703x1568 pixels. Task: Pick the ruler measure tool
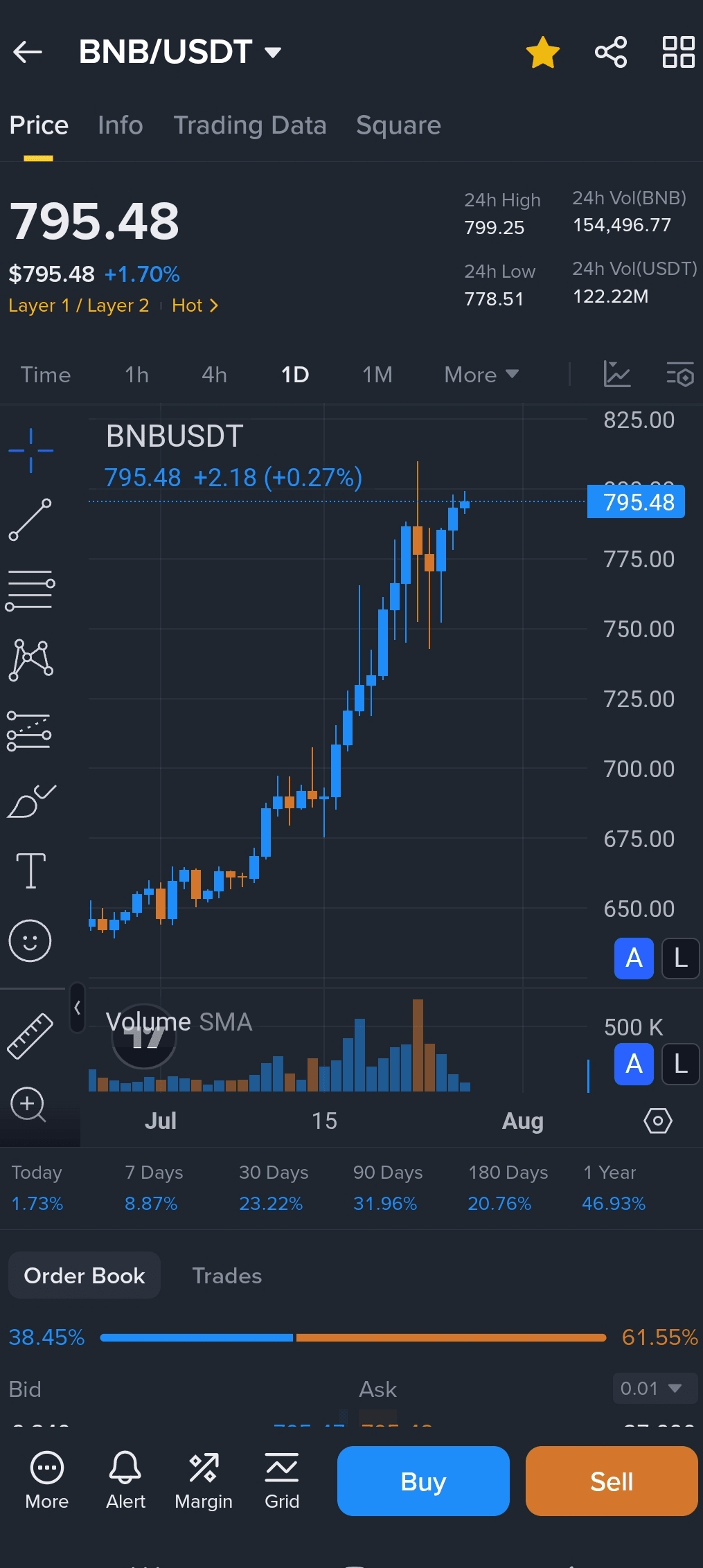(x=30, y=1035)
